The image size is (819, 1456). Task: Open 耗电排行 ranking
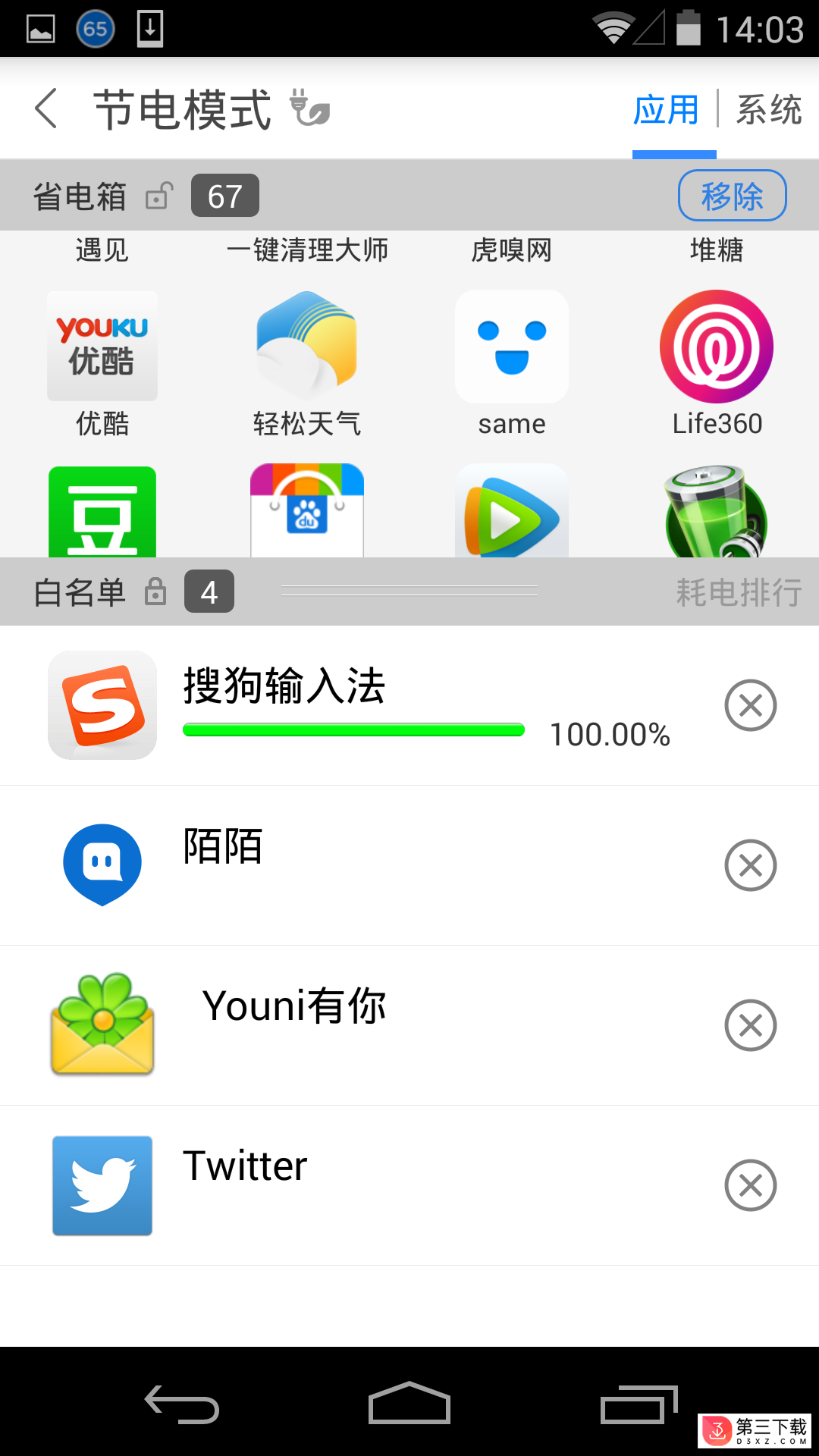pyautogui.click(x=739, y=592)
